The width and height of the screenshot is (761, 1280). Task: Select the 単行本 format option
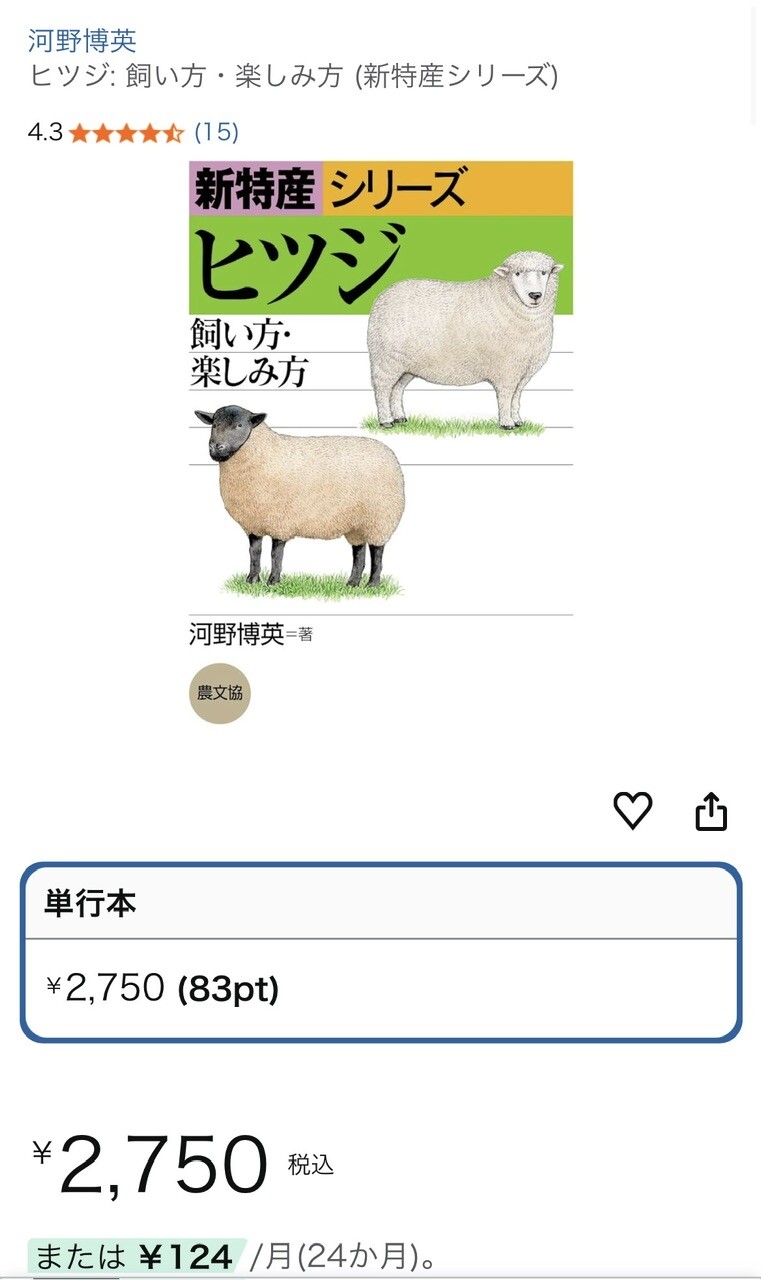click(x=381, y=952)
